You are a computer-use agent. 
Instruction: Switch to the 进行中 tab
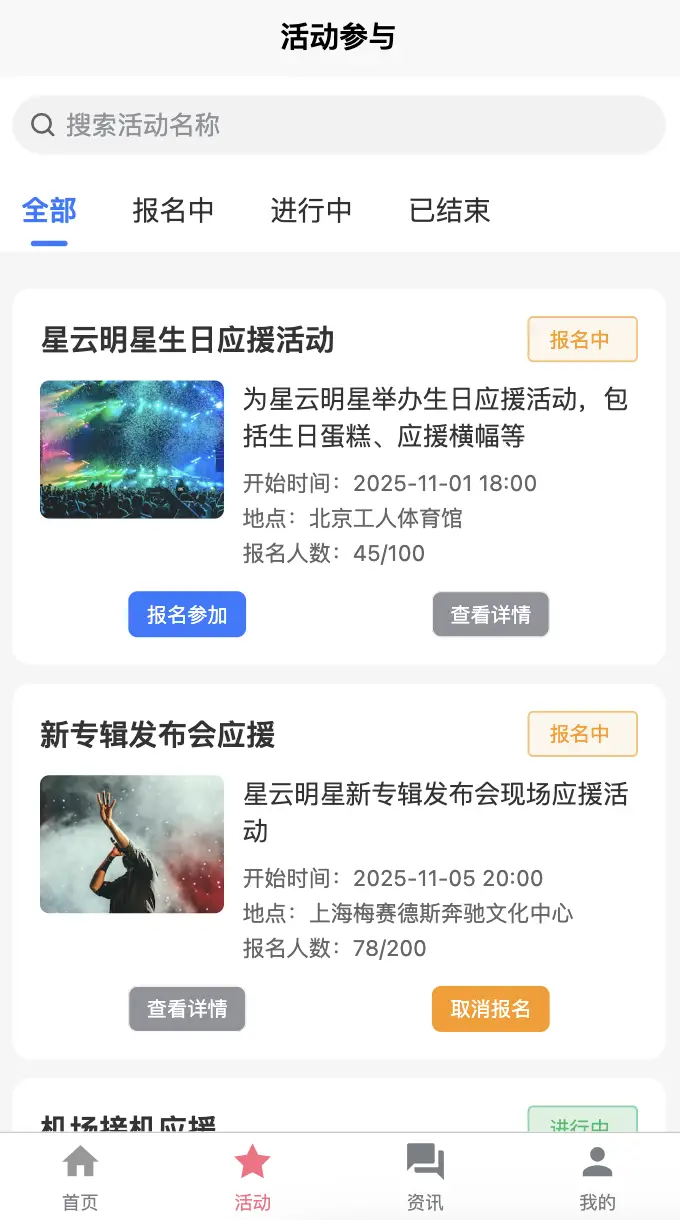[311, 211]
